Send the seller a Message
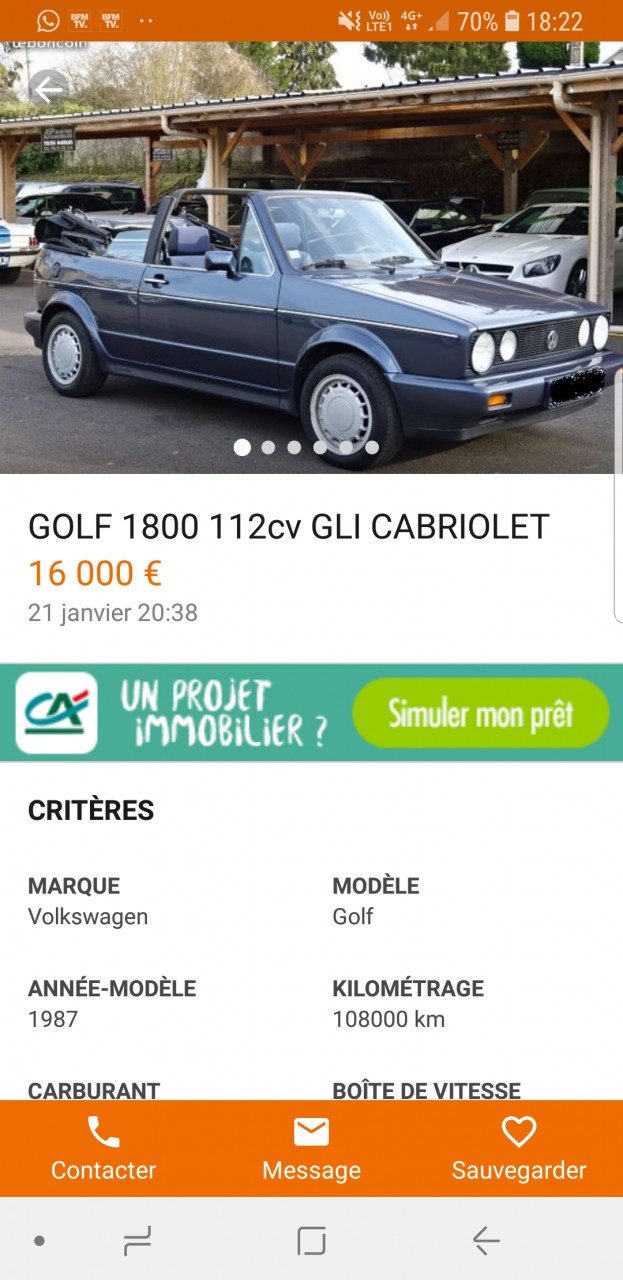This screenshot has width=623, height=1280. 311,1148
